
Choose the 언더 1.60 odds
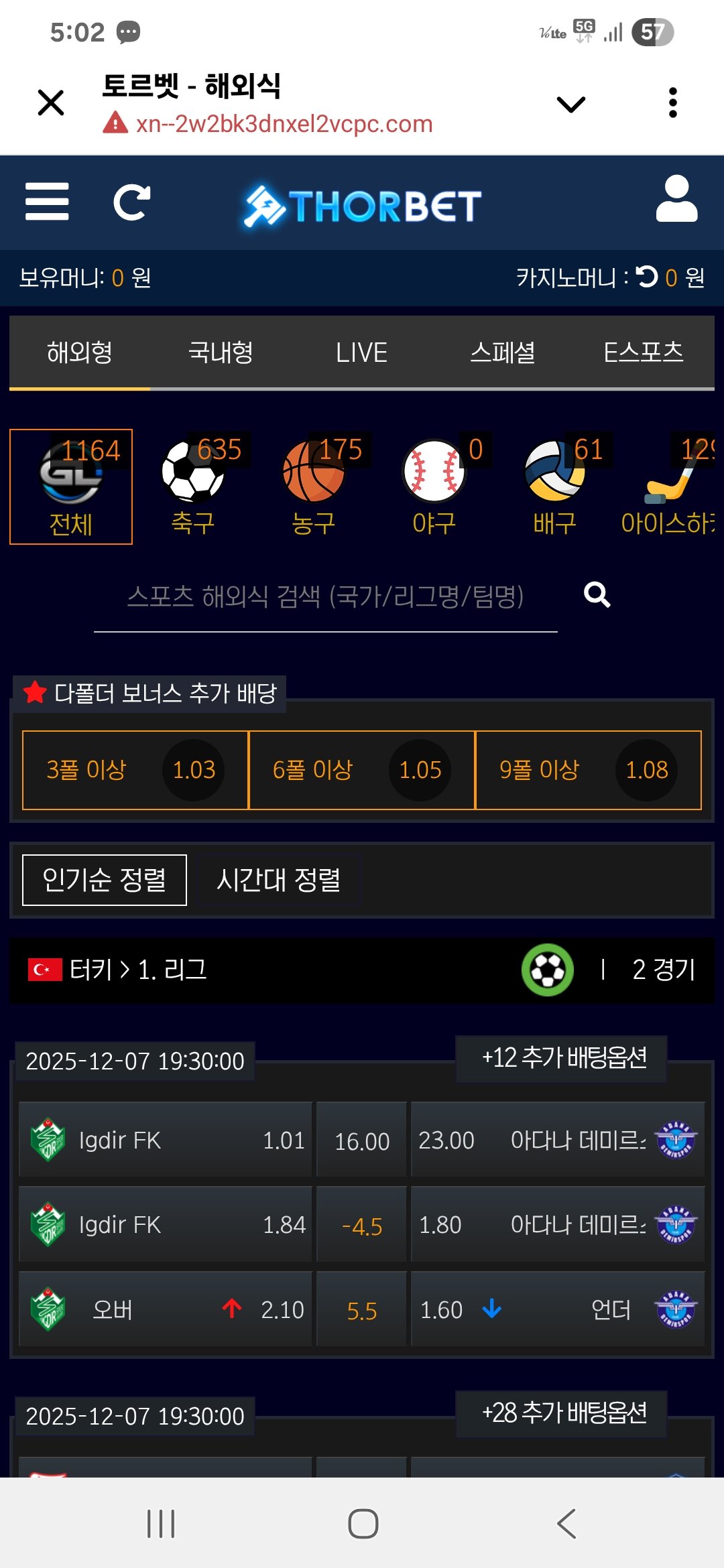point(557,1309)
